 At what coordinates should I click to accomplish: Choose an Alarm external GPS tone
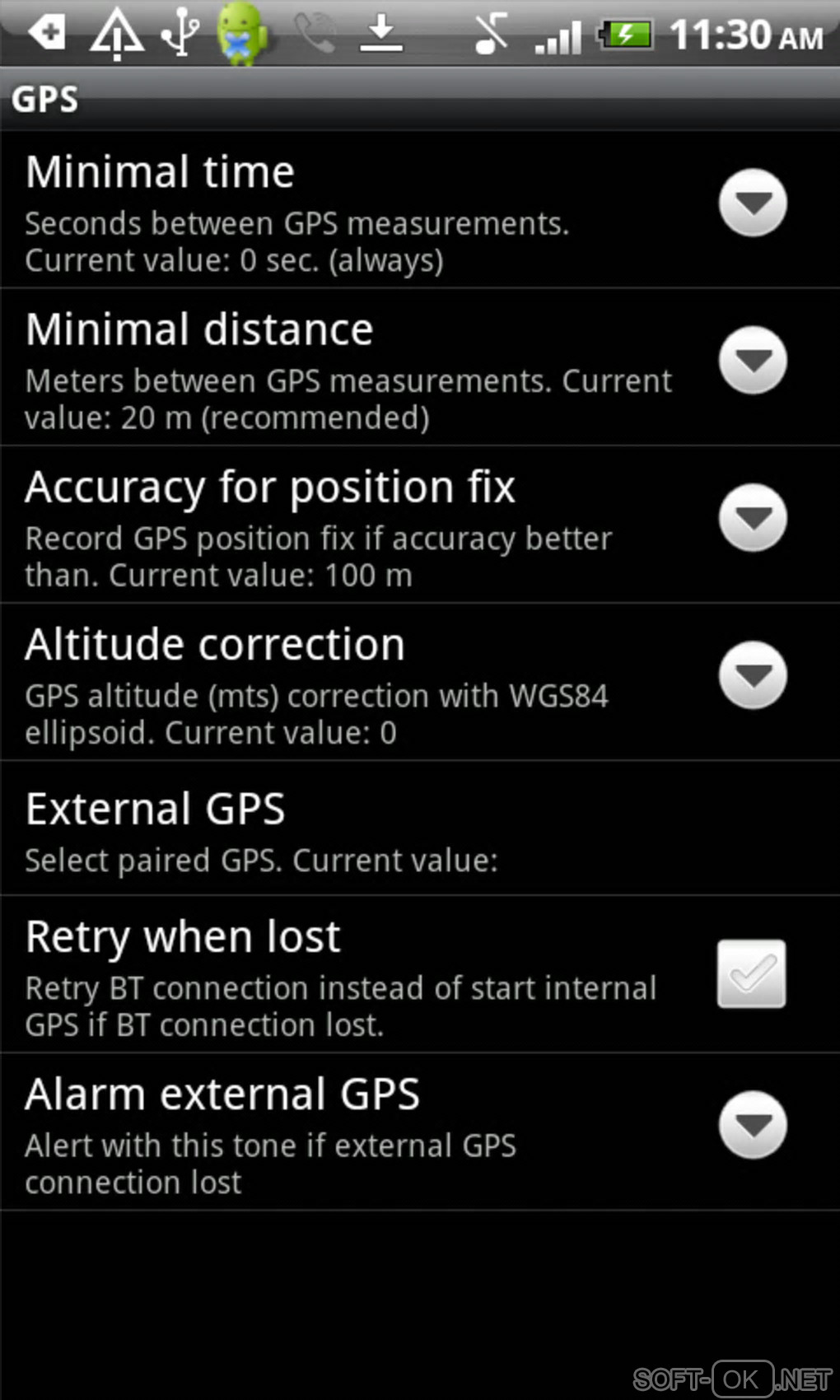(753, 1125)
